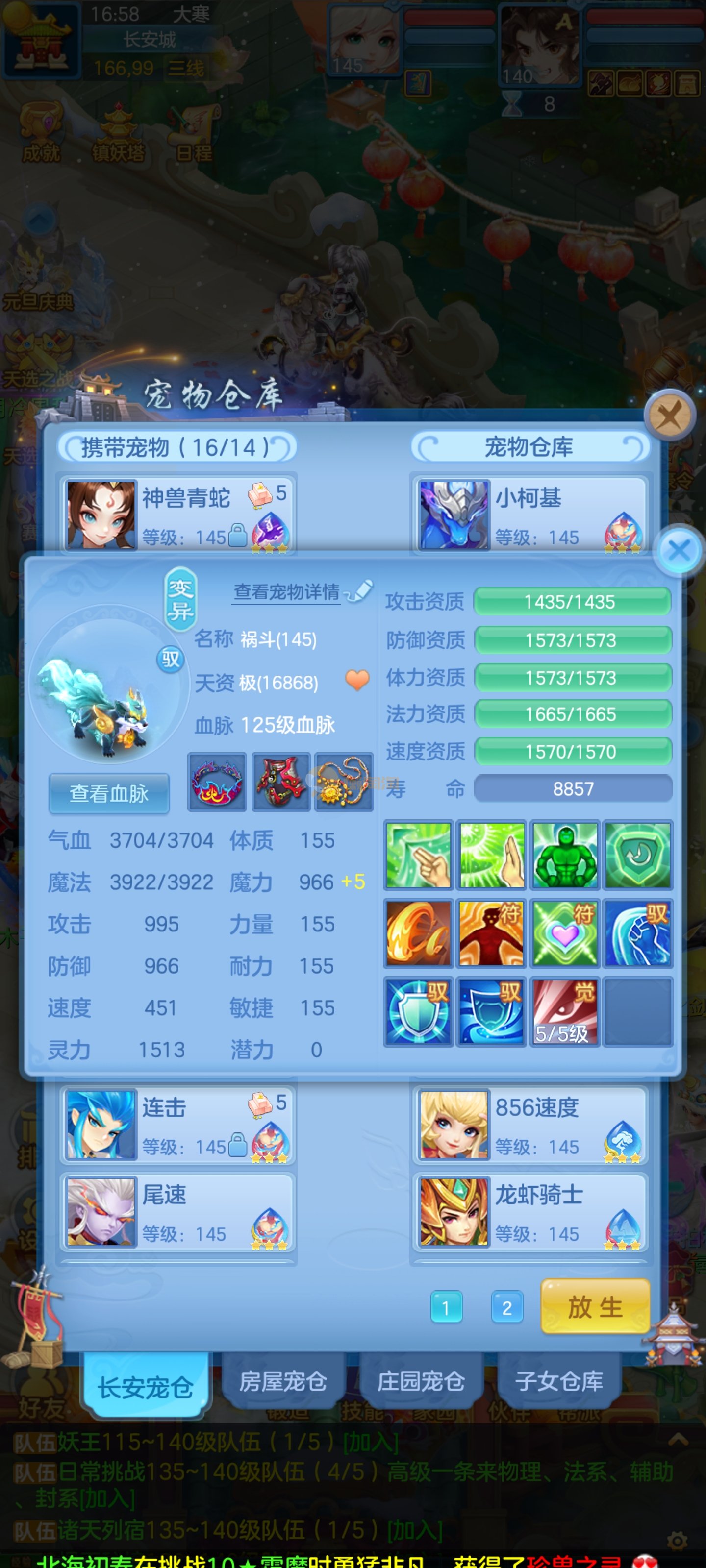706x1568 pixels.
Task: Go to warehouse page 1
Action: coord(446,1307)
